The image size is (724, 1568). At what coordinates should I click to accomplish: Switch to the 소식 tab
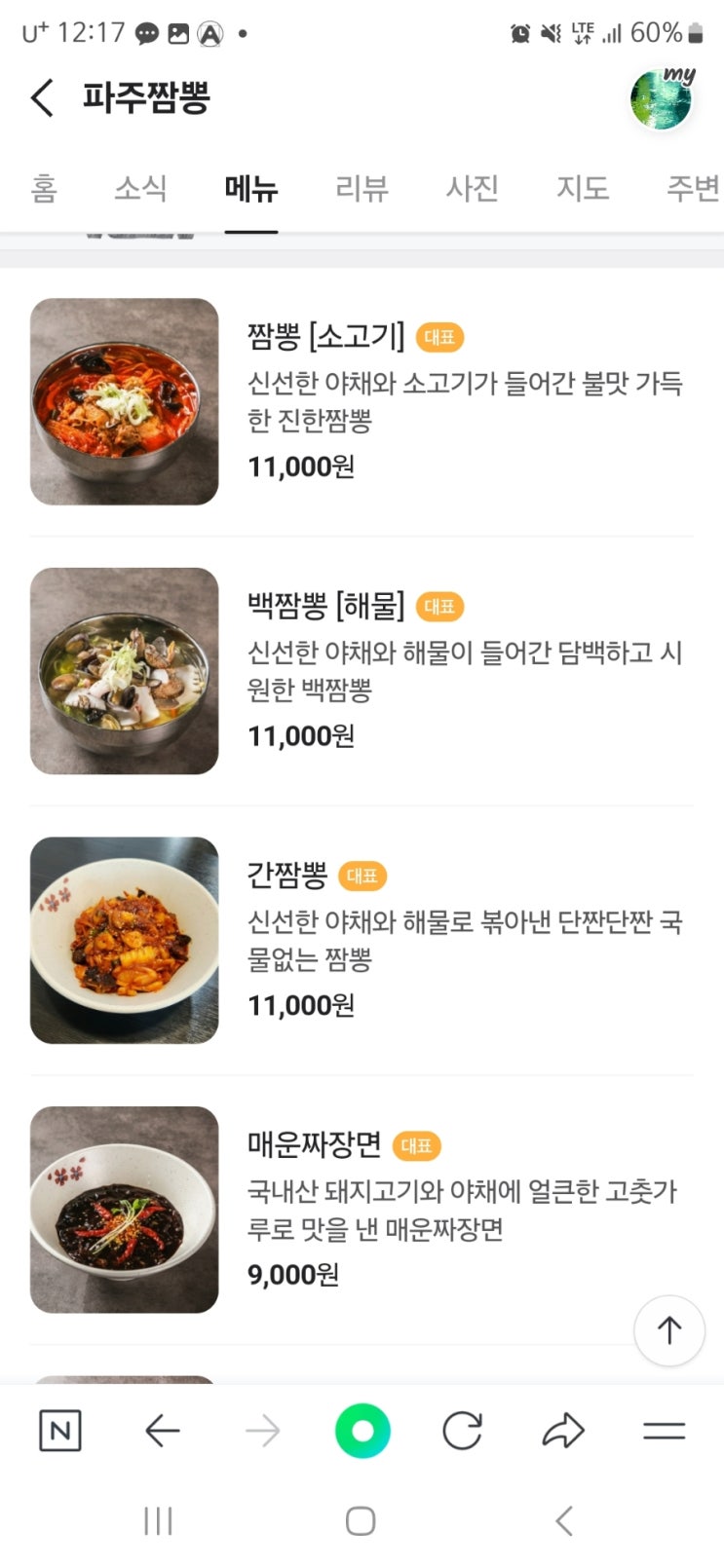tap(140, 187)
